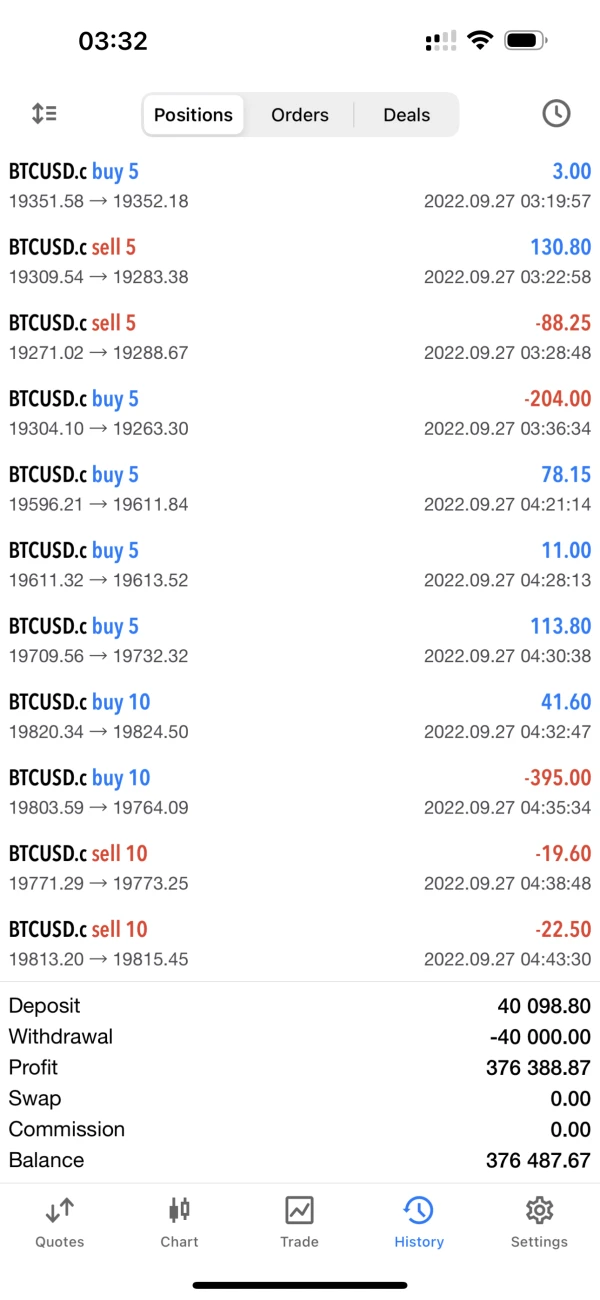
Task: Open the buy 10 position with -395.00
Action: tap(300, 792)
